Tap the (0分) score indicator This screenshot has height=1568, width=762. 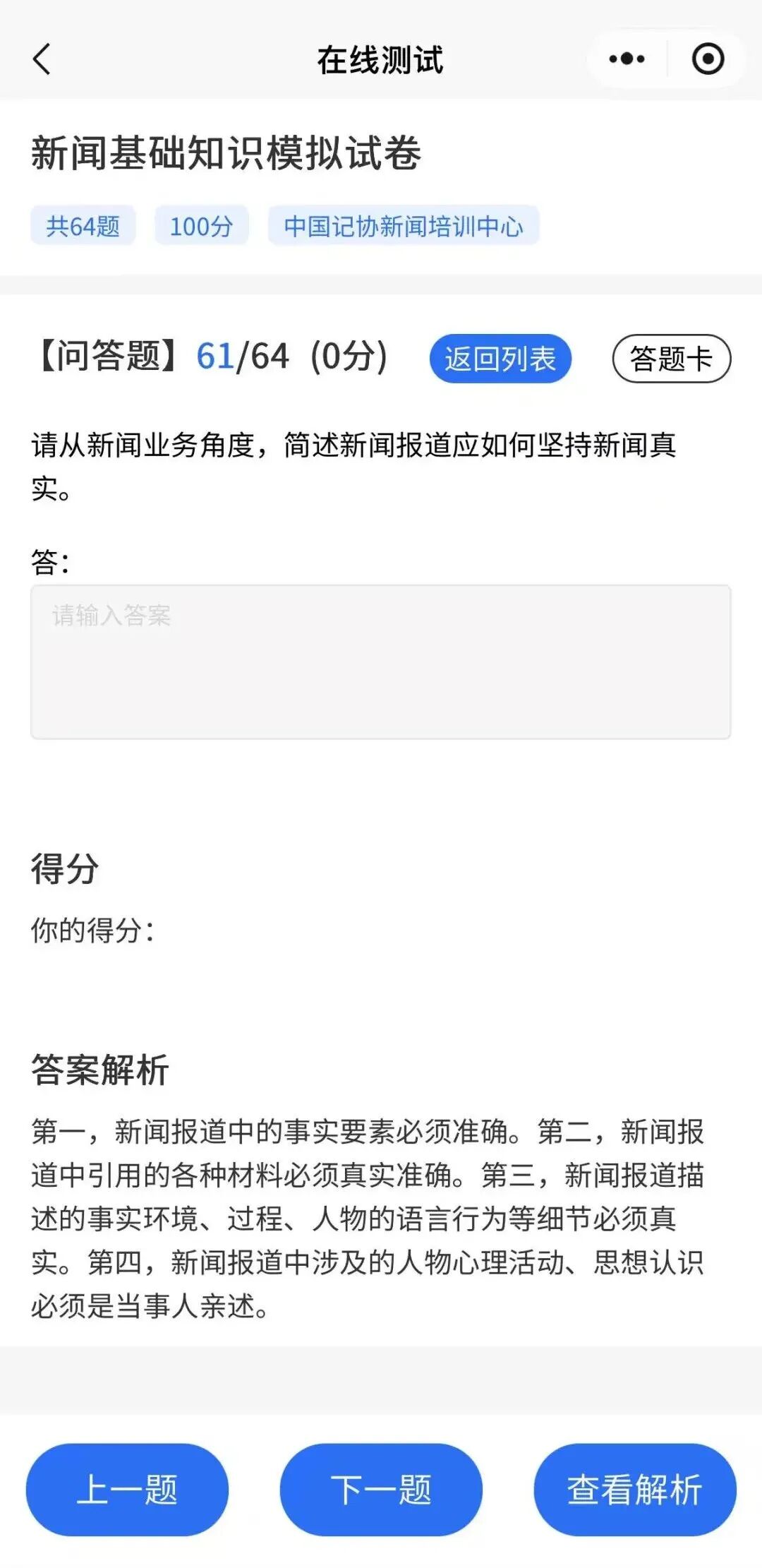349,357
